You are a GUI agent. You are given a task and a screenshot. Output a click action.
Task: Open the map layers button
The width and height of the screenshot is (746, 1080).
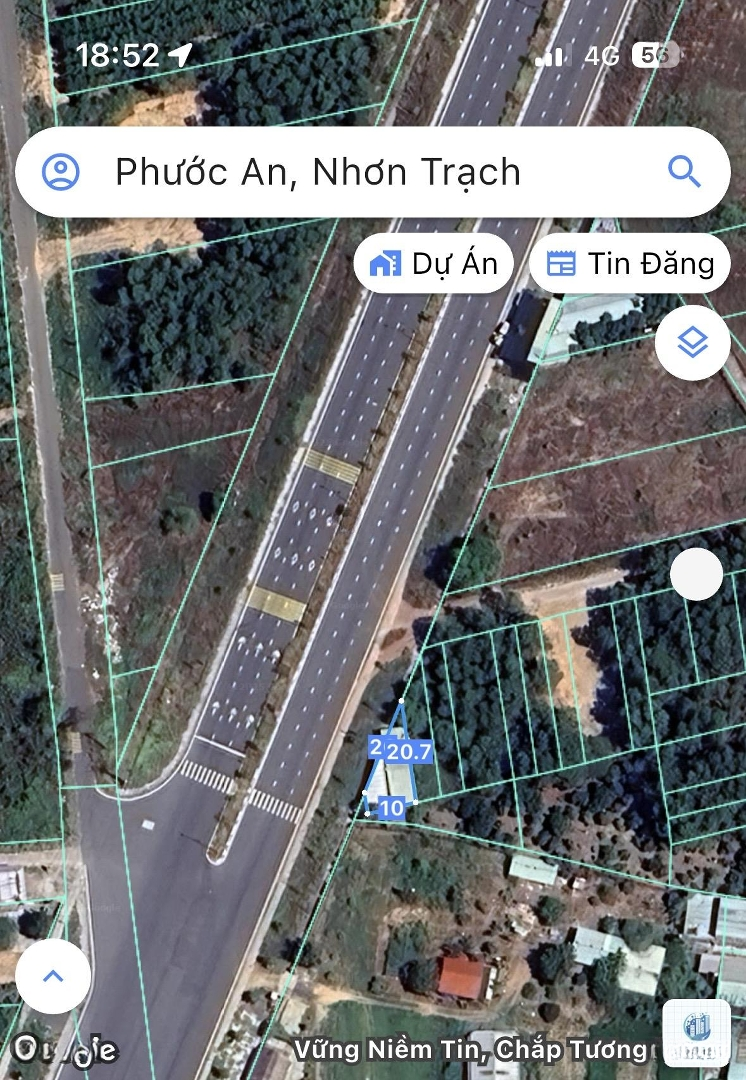pos(692,343)
